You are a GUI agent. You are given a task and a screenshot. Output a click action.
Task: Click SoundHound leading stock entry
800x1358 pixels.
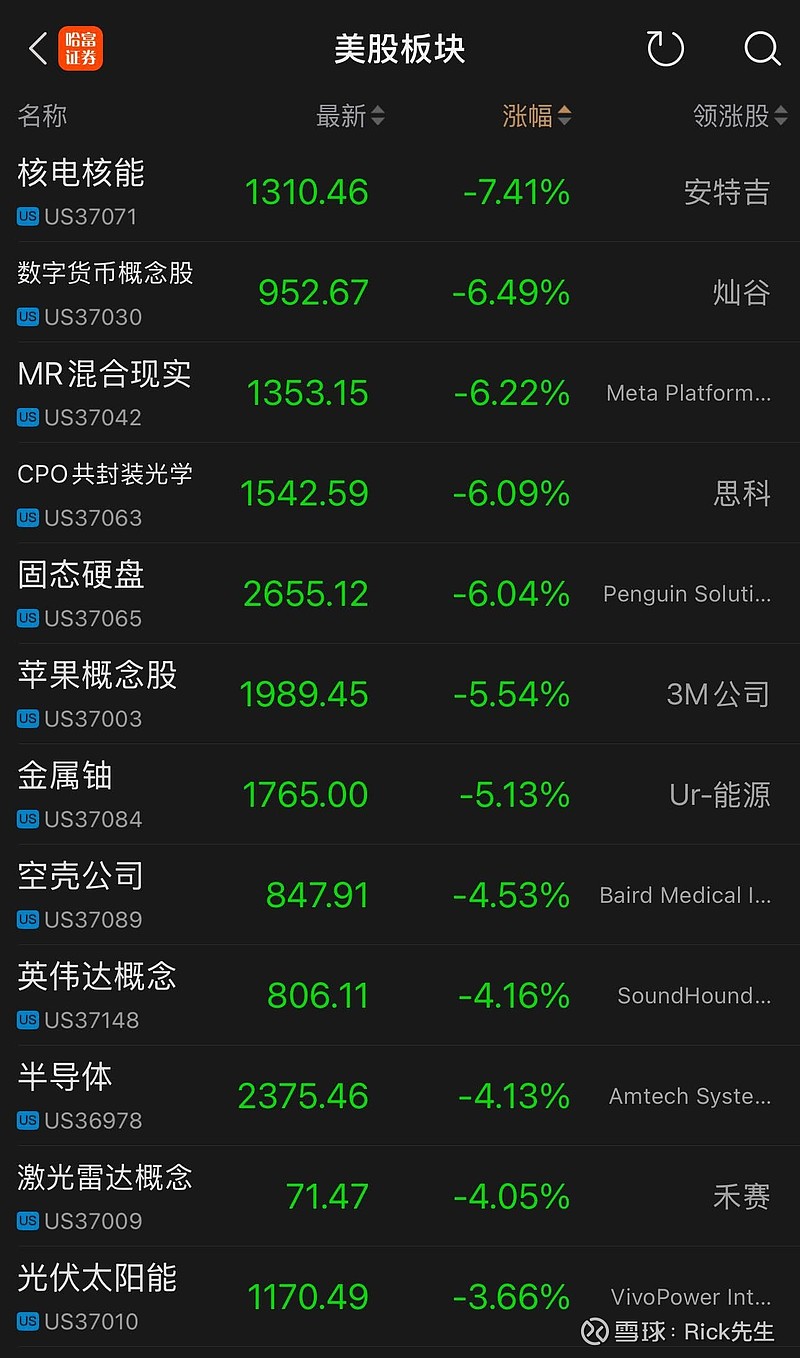[x=693, y=995]
